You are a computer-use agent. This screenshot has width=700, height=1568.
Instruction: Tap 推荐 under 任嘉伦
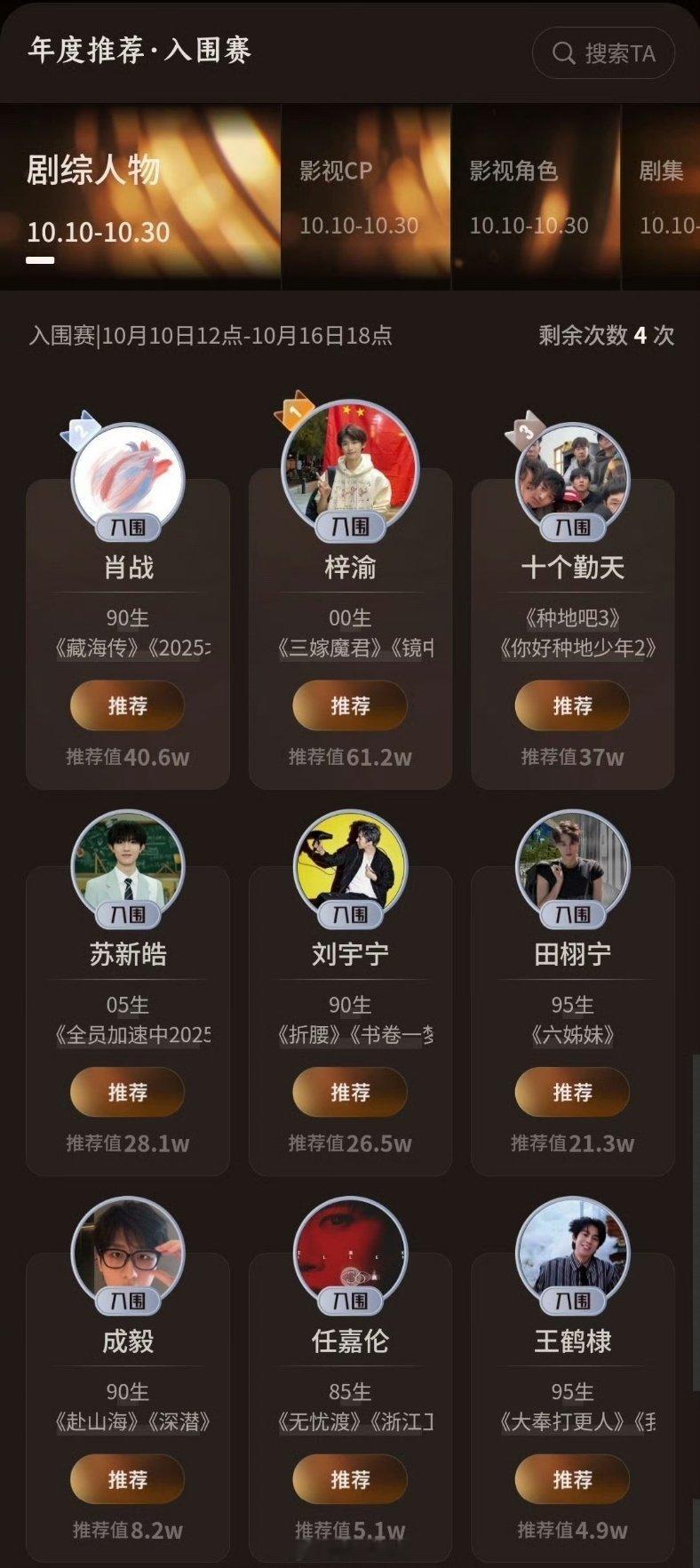(x=350, y=1479)
